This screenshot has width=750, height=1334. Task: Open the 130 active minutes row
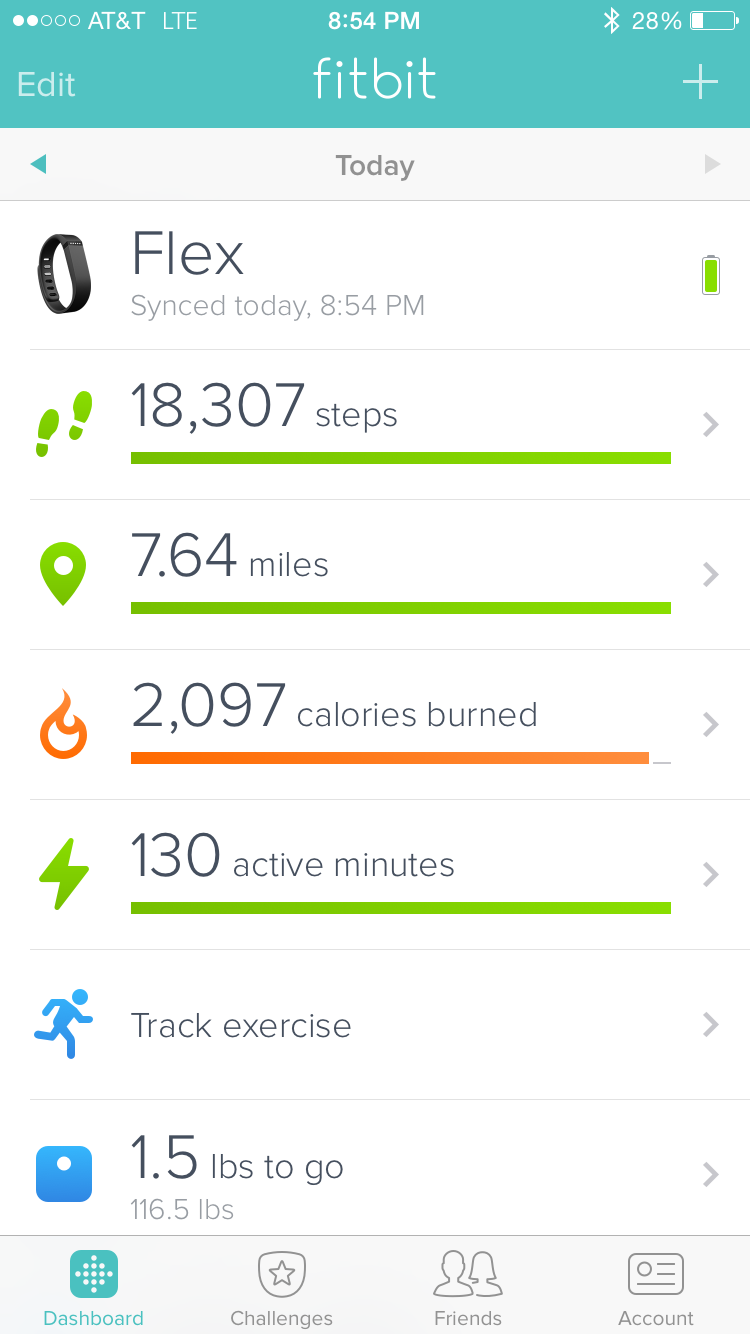pyautogui.click(x=375, y=875)
